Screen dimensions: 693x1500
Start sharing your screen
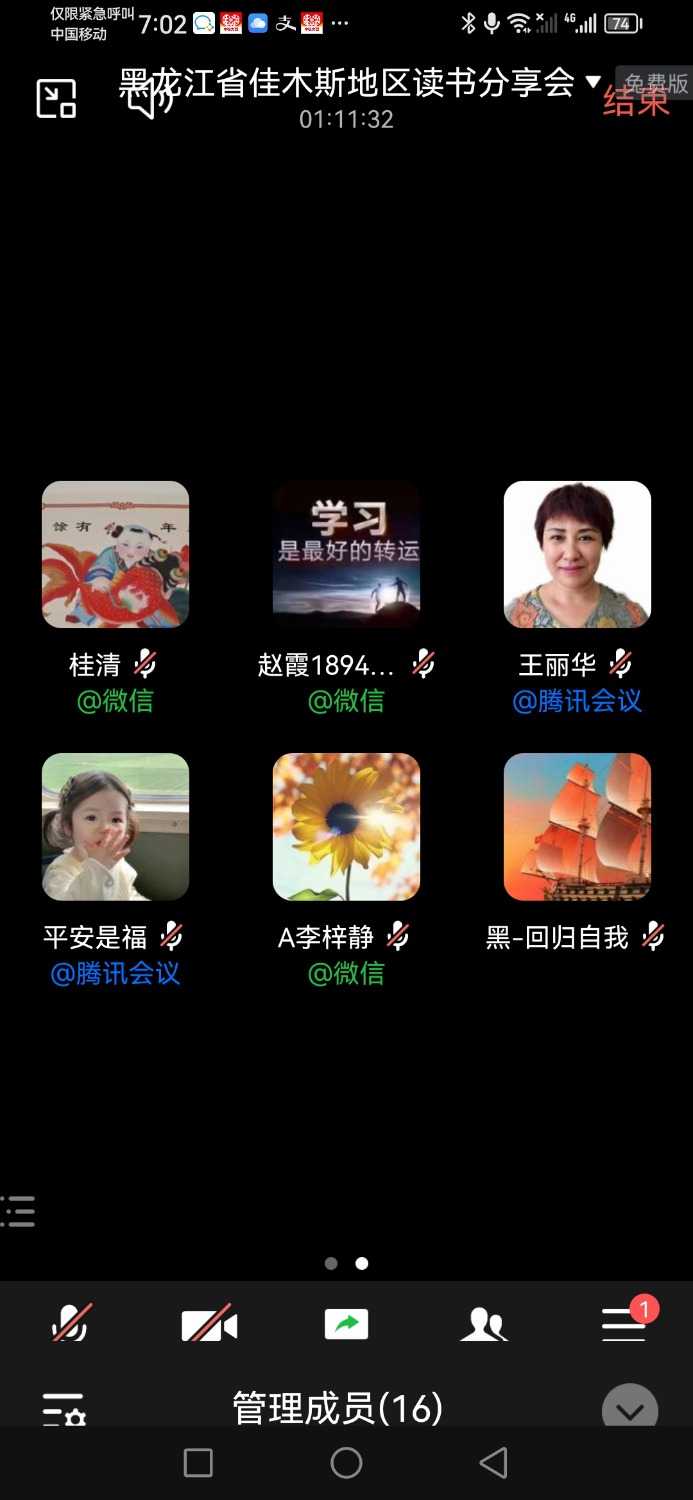click(346, 1325)
